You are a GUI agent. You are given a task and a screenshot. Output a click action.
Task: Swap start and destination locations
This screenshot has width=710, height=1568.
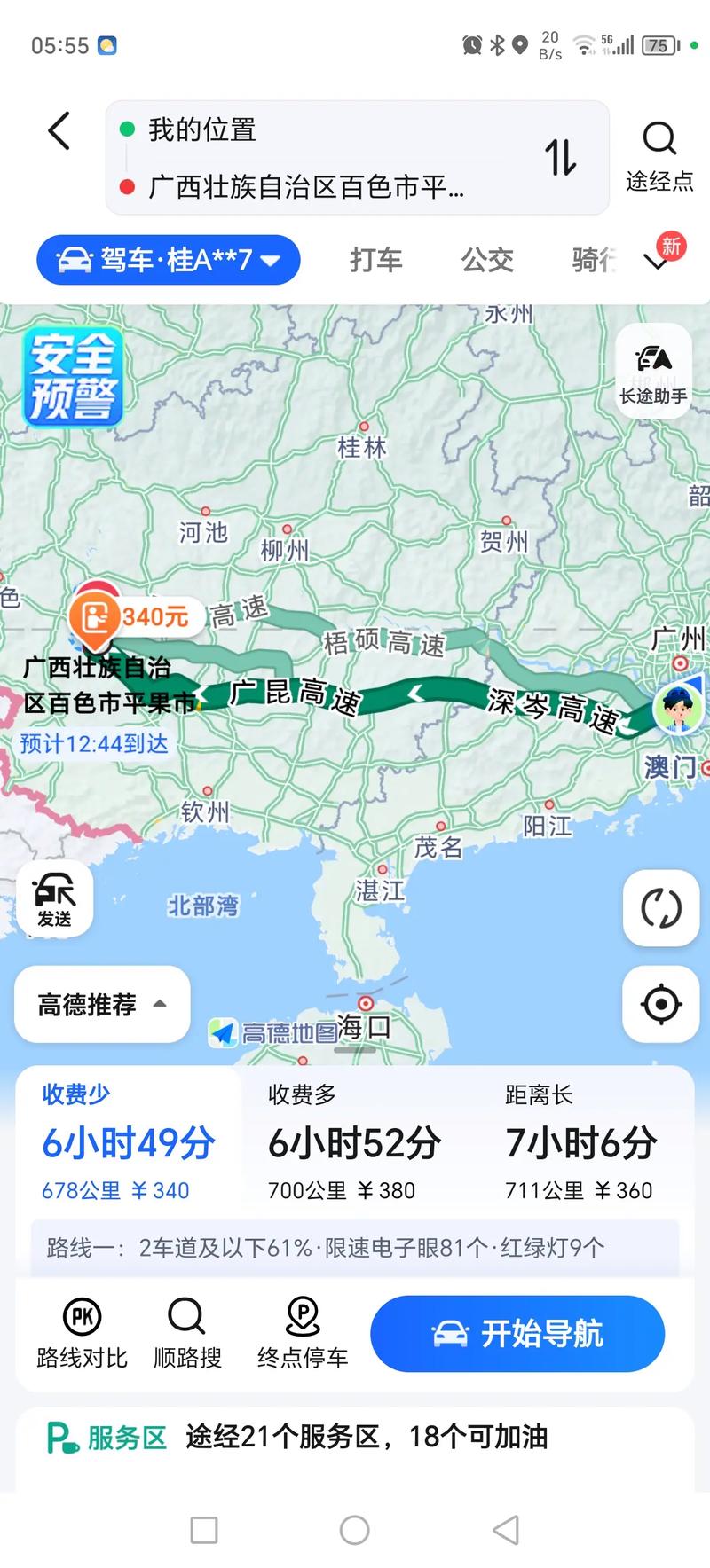point(561,158)
